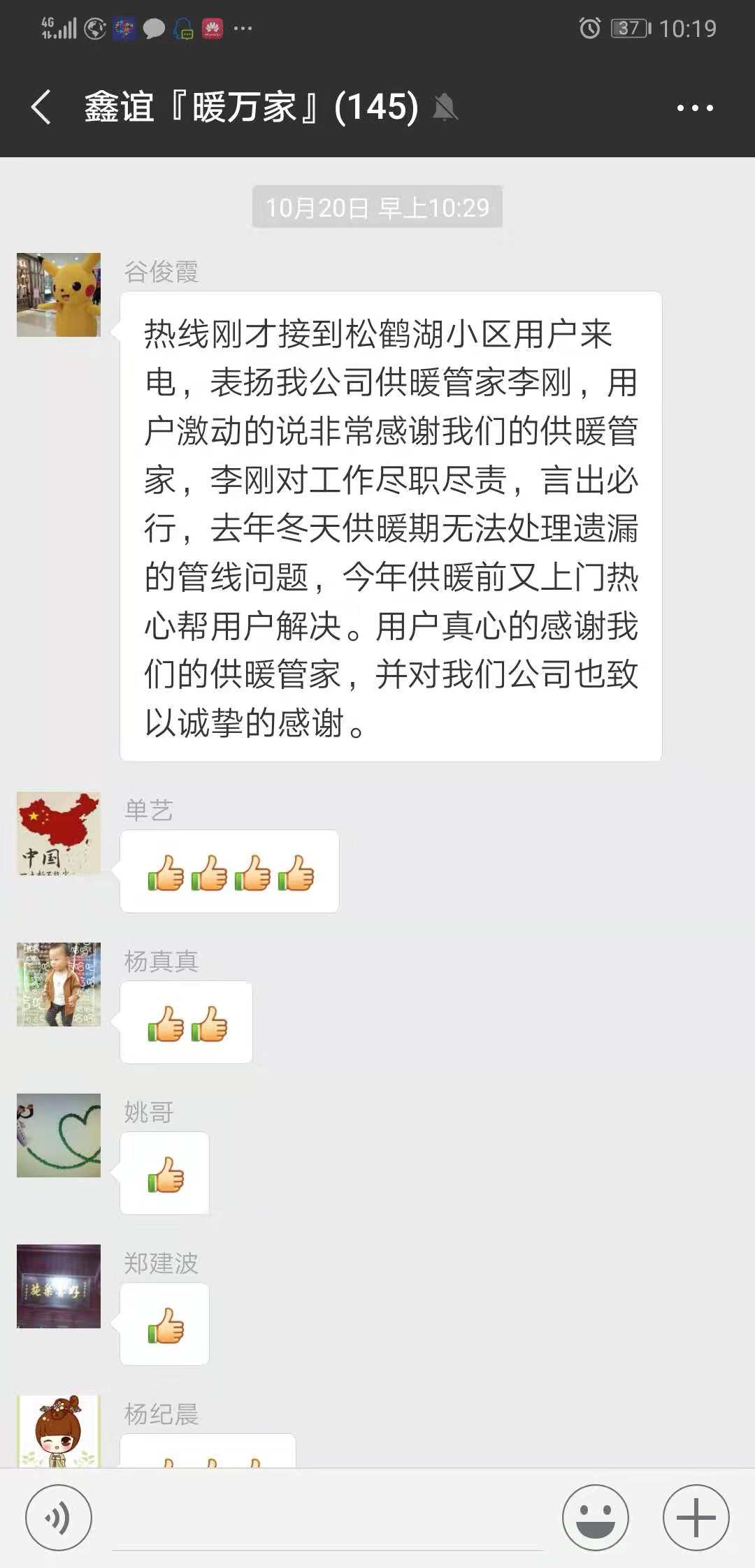Open the emoji picker
The height and width of the screenshot is (1568, 755).
tap(595, 1518)
